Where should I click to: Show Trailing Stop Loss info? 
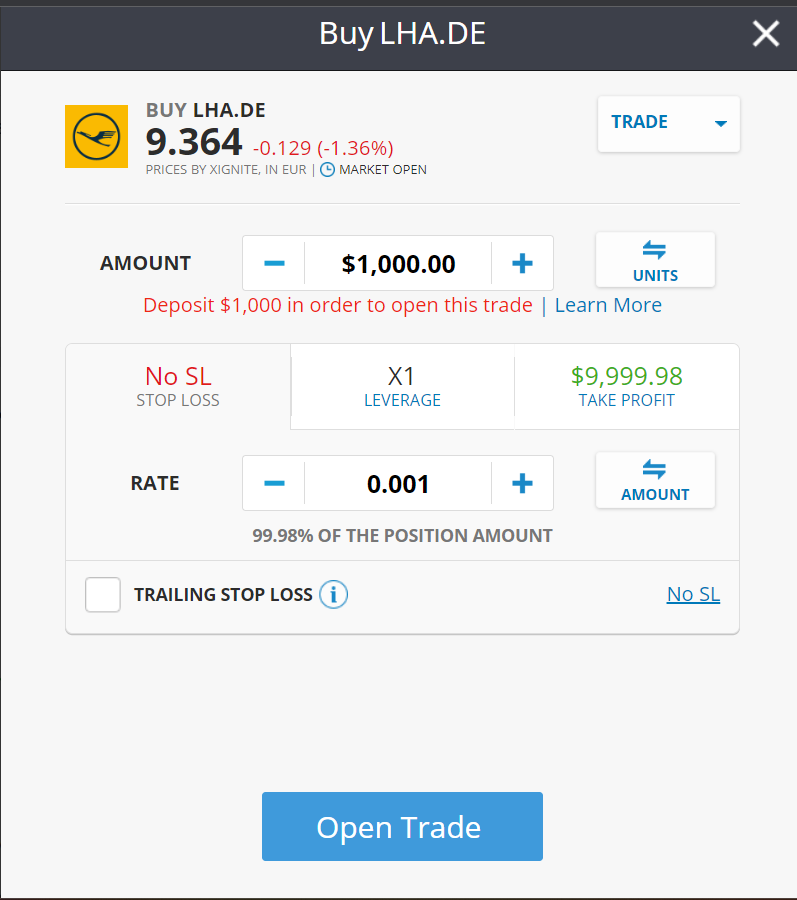[x=334, y=595]
